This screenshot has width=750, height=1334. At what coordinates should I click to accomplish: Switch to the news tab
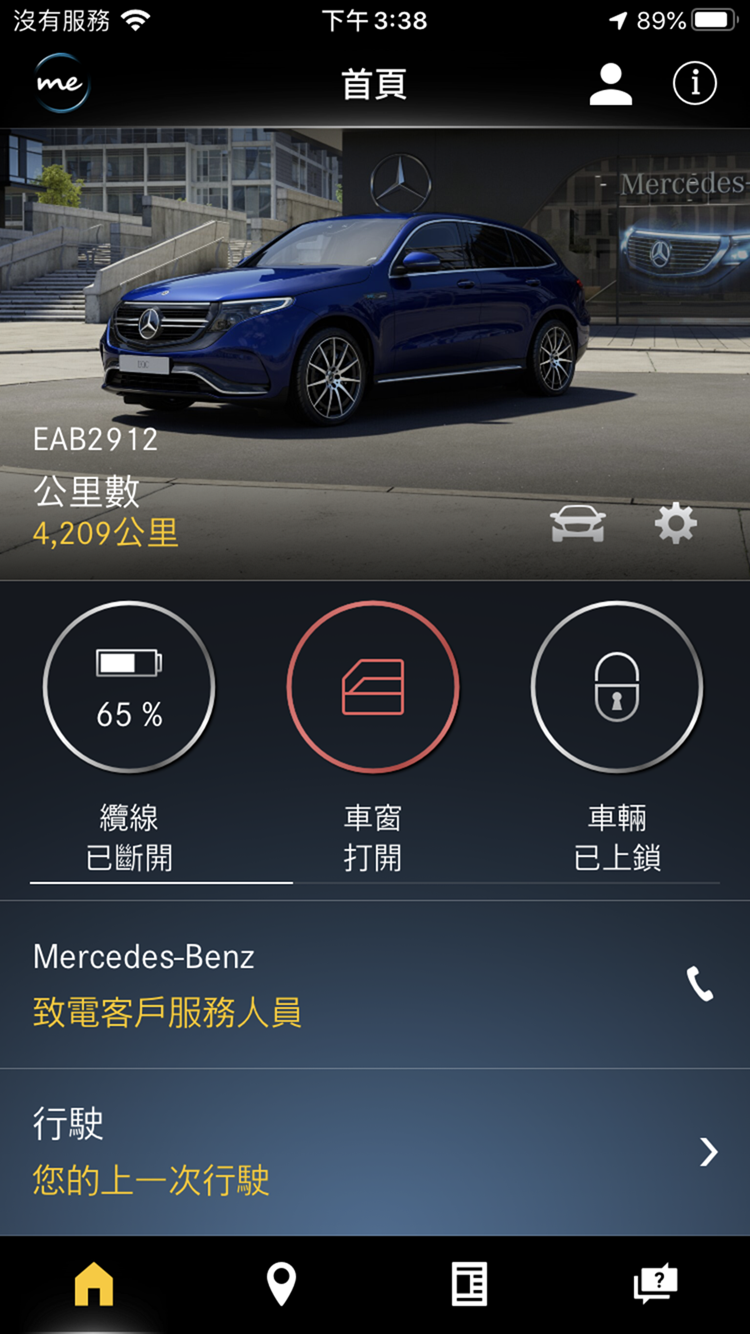click(x=469, y=1284)
